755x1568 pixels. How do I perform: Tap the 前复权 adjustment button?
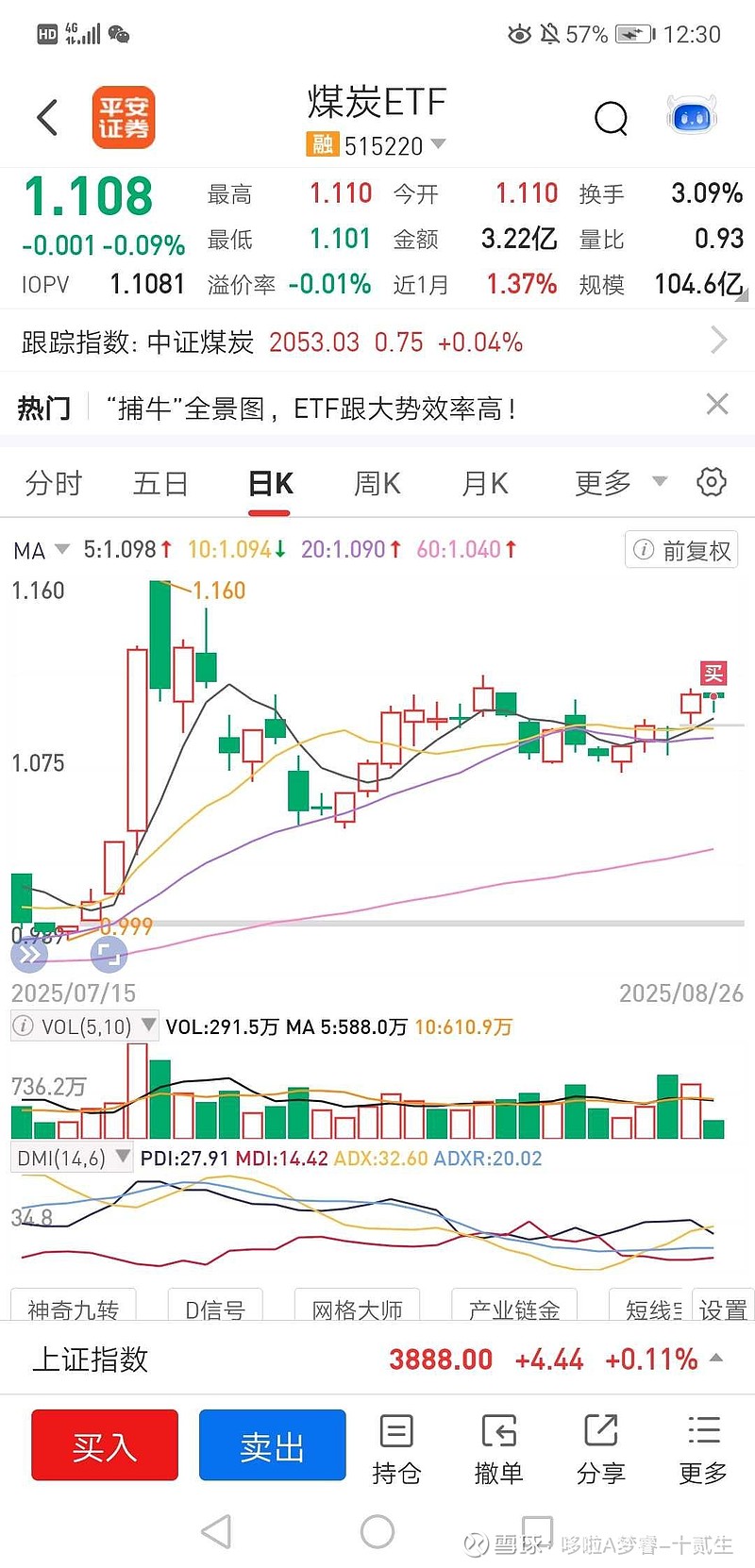(x=682, y=550)
